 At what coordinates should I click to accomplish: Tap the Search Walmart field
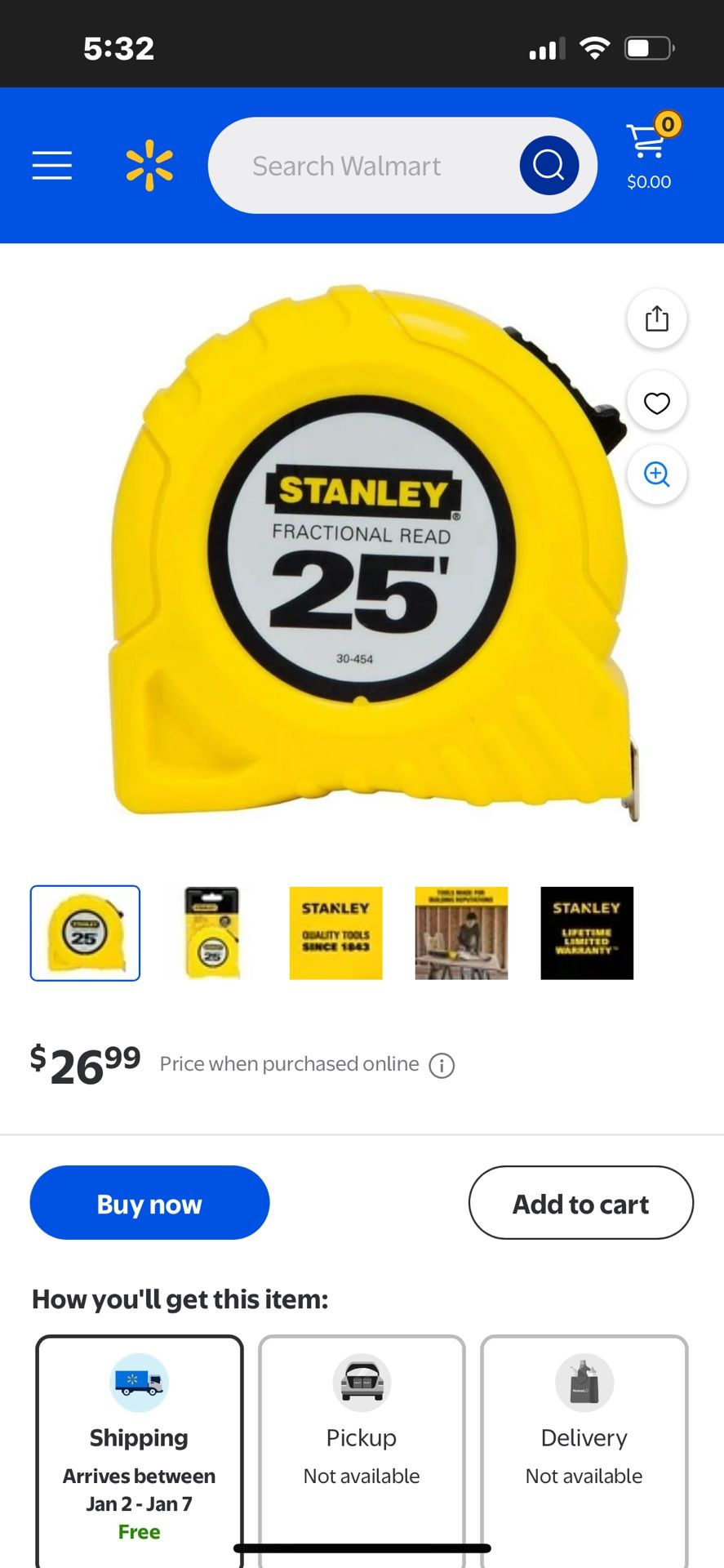point(359,166)
